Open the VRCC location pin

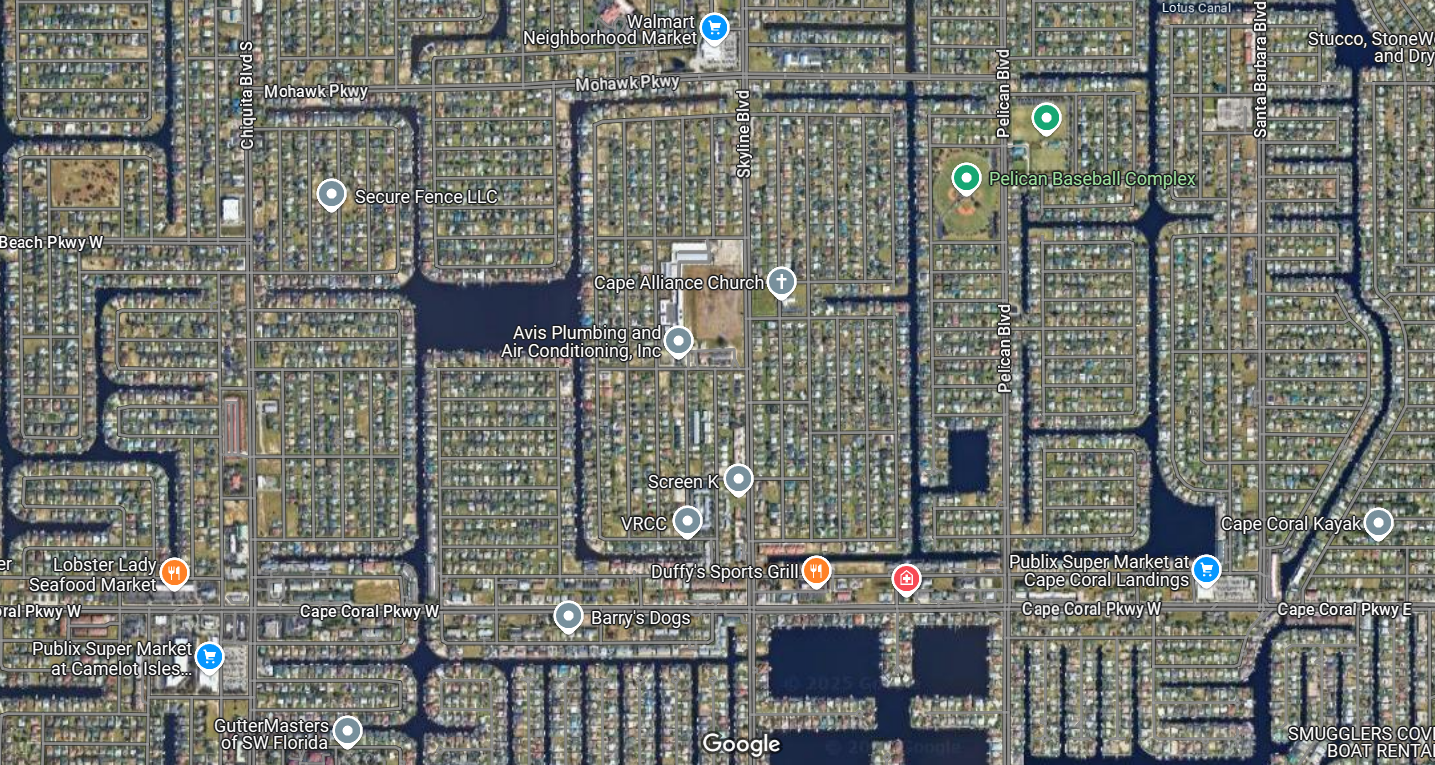[x=687, y=520]
